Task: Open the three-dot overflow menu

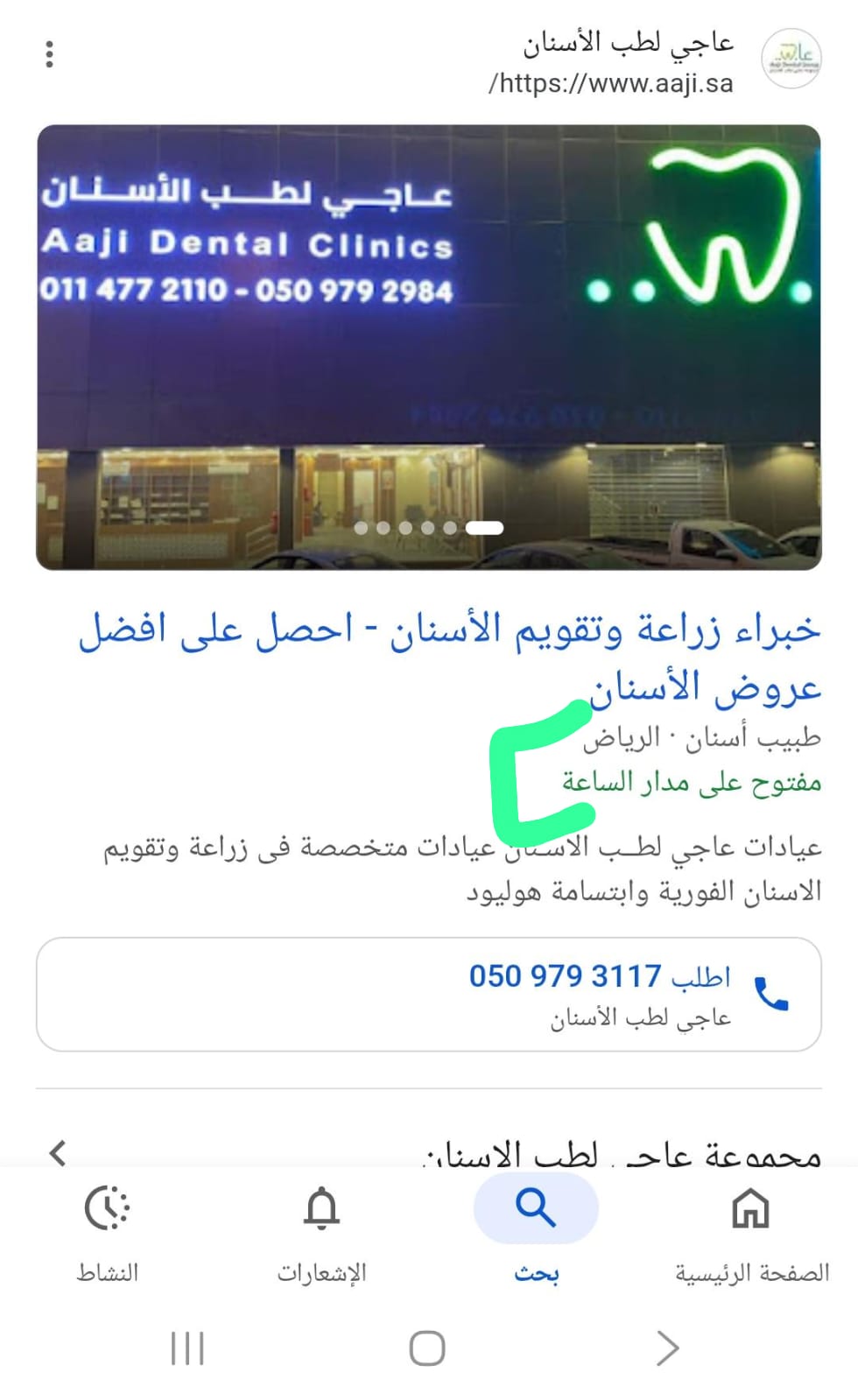Action: click(x=50, y=54)
